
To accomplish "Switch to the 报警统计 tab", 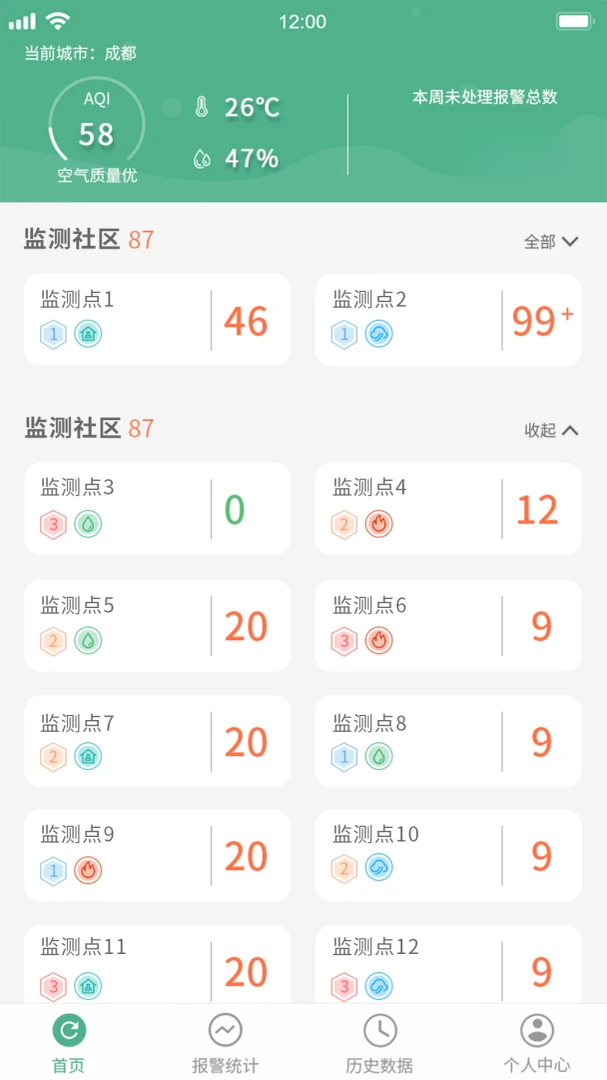I will click(x=225, y=1043).
